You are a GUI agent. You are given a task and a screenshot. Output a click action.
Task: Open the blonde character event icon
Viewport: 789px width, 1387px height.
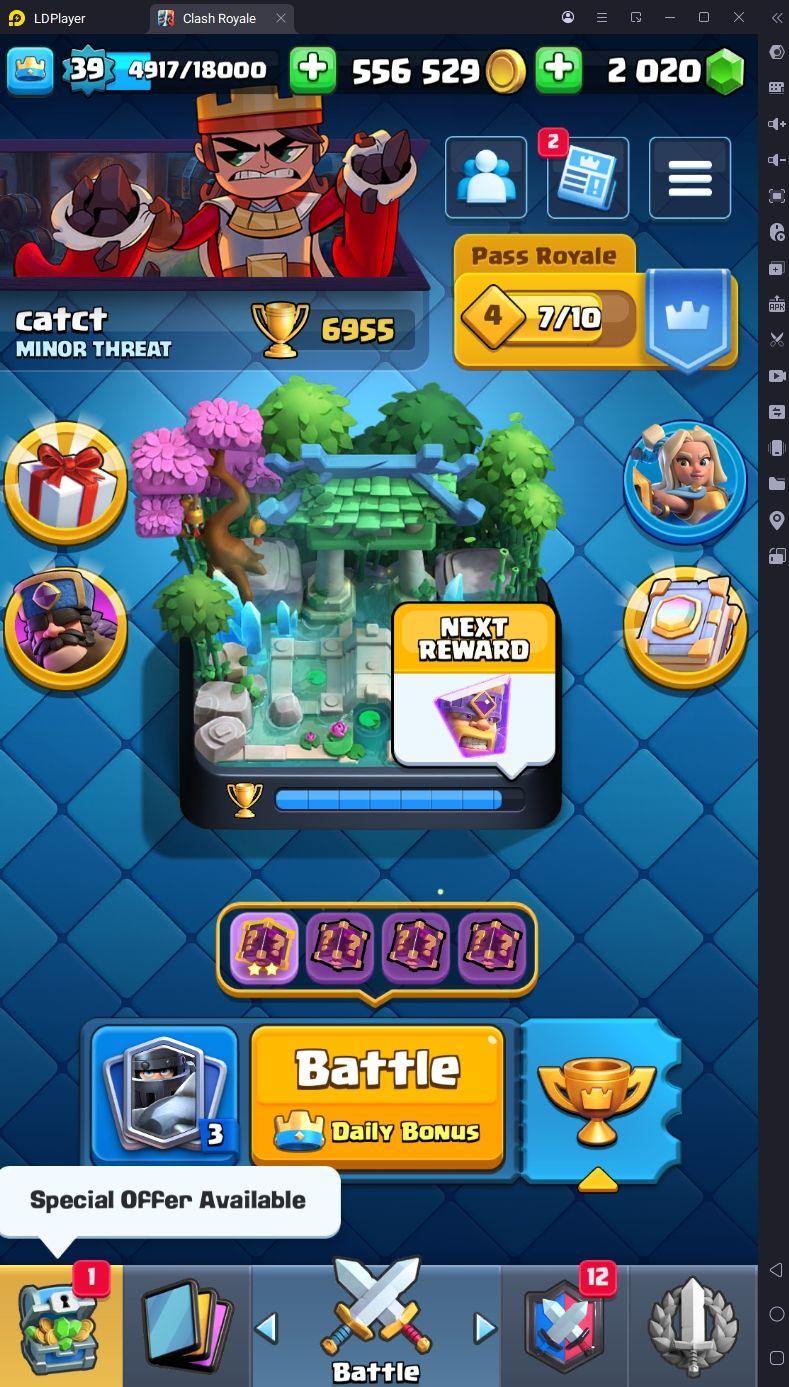[685, 482]
